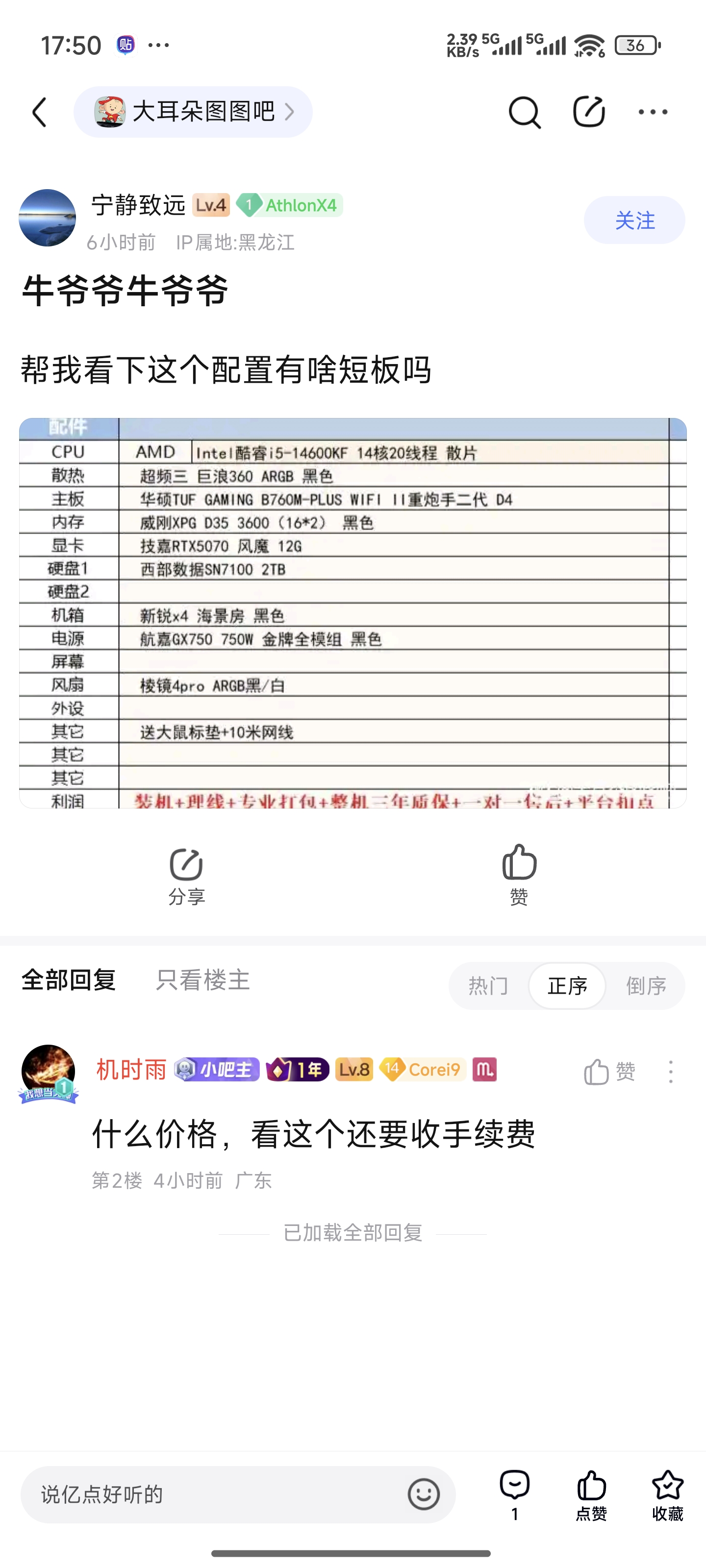Open the 大耳朵图图吧 forum page

pyautogui.click(x=193, y=112)
